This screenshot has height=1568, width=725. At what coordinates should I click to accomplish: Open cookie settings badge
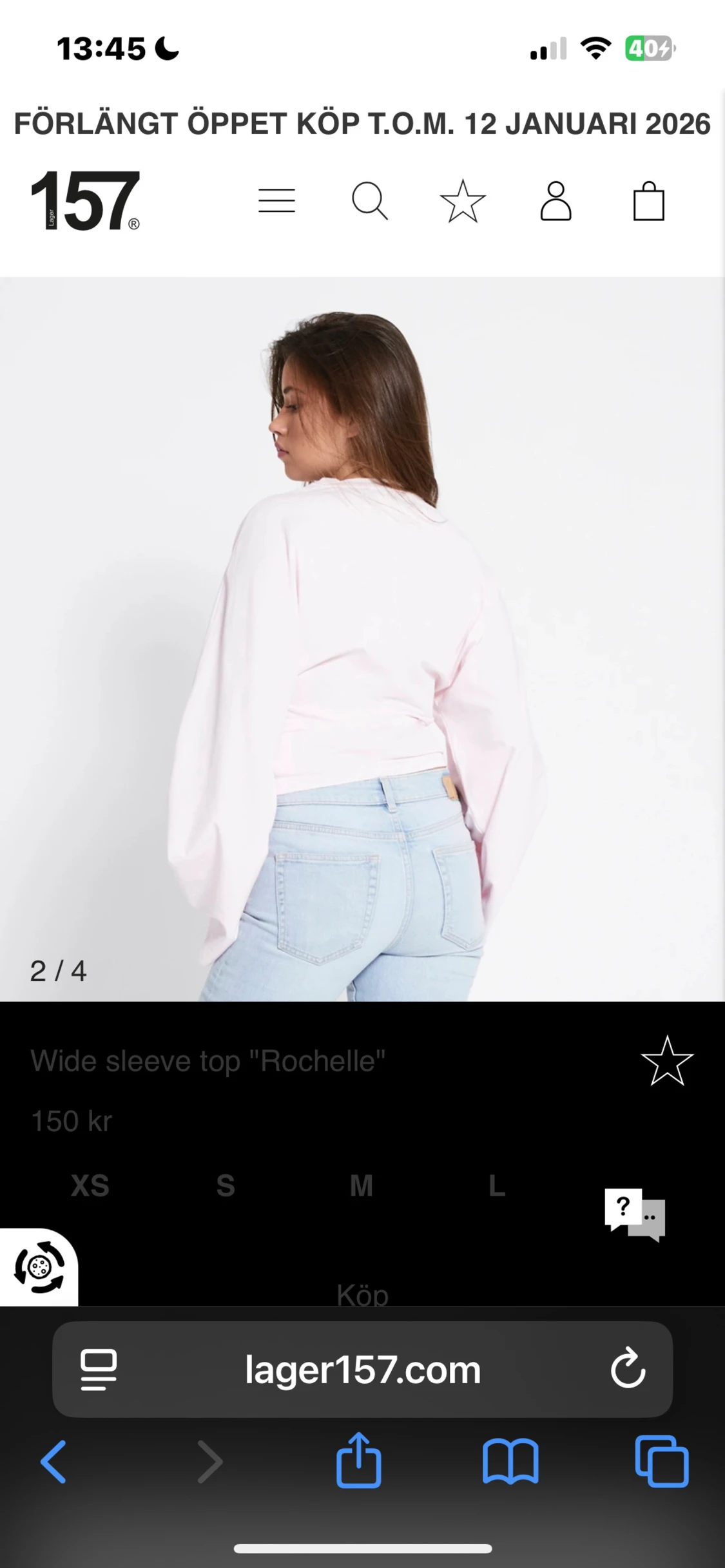point(39,1267)
